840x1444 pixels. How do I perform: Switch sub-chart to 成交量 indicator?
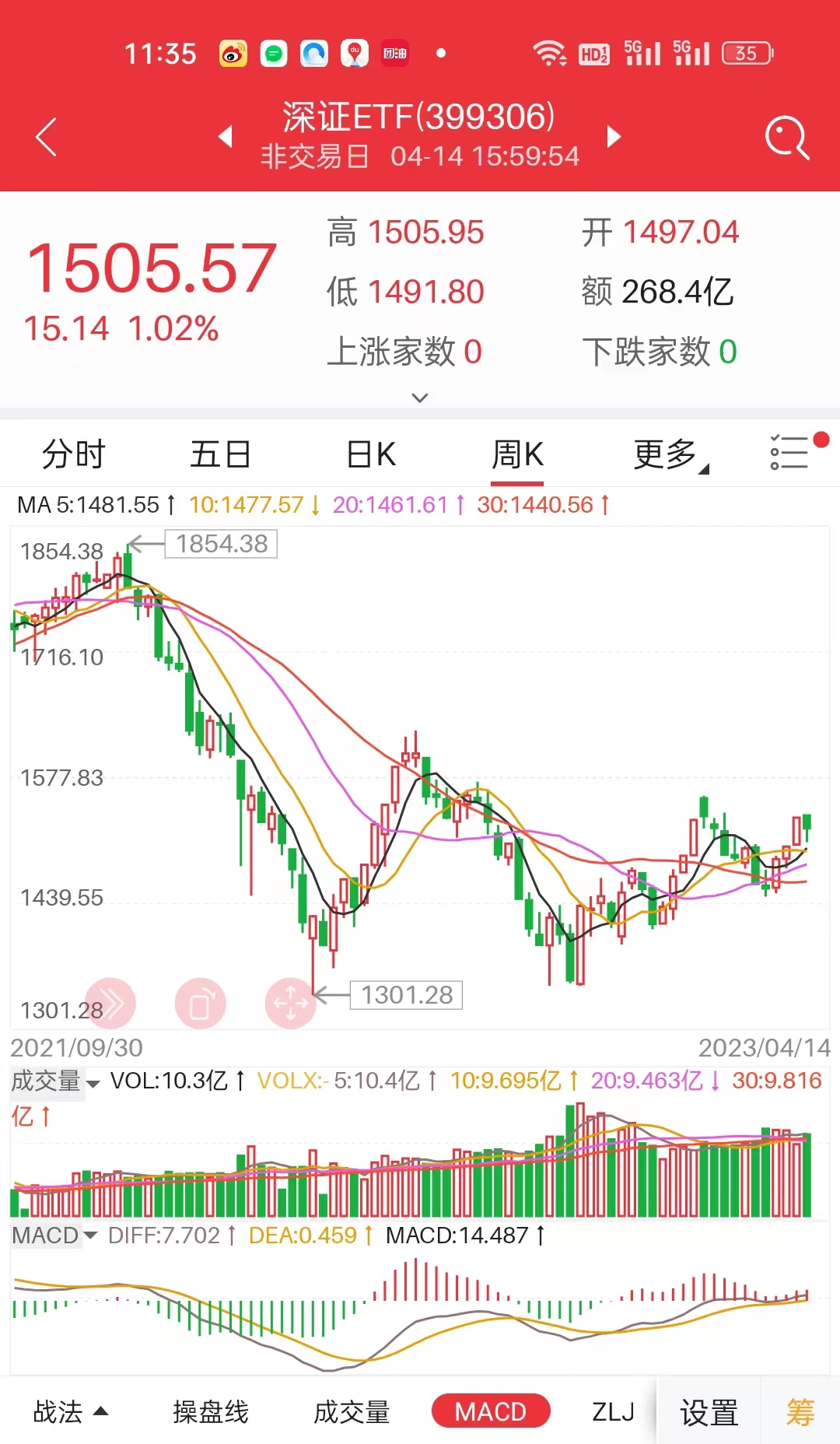(352, 1411)
